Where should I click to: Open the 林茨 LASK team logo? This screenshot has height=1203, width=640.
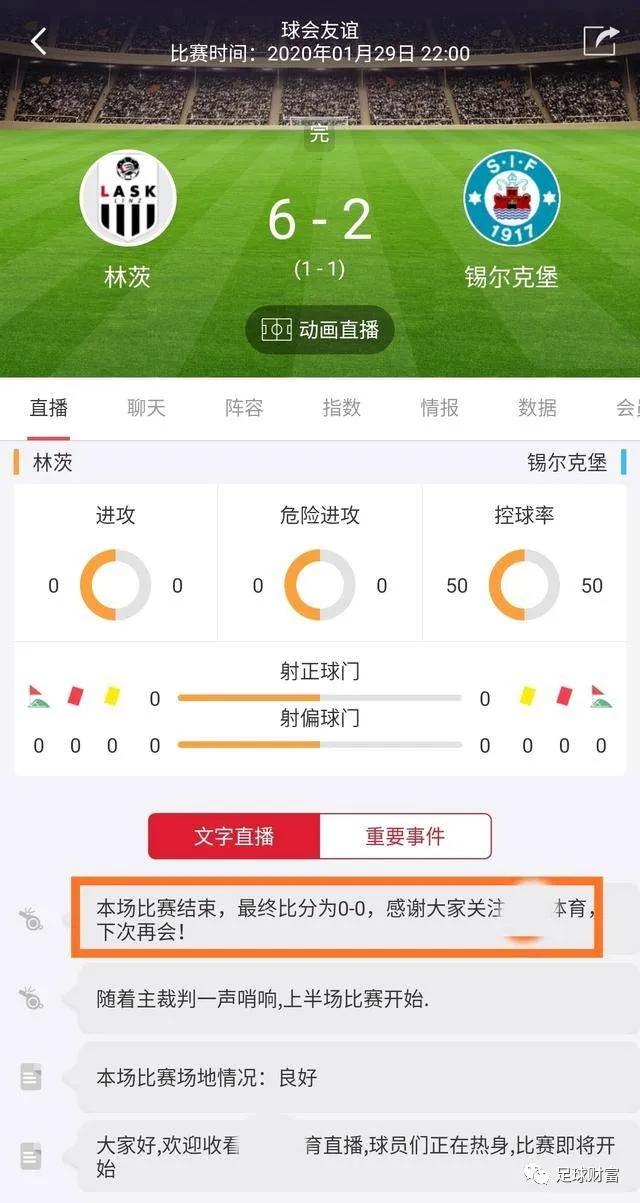tap(128, 197)
